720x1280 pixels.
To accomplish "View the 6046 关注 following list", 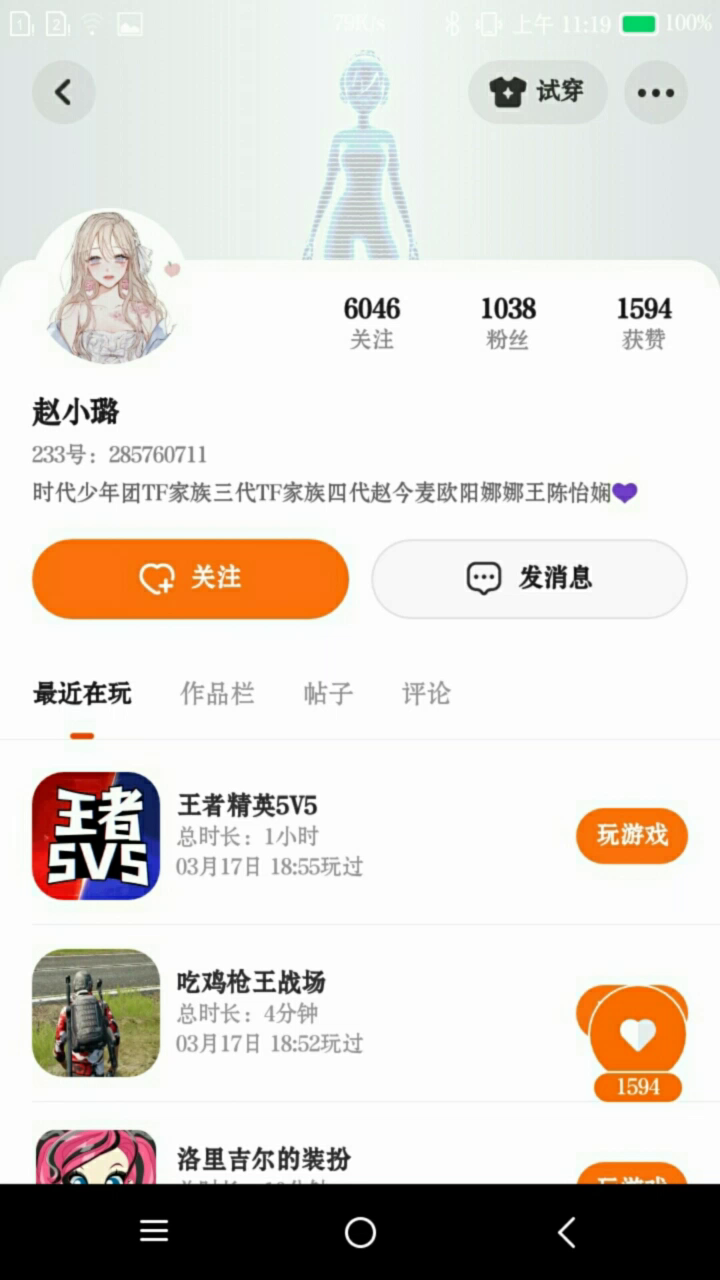I will pos(371,322).
